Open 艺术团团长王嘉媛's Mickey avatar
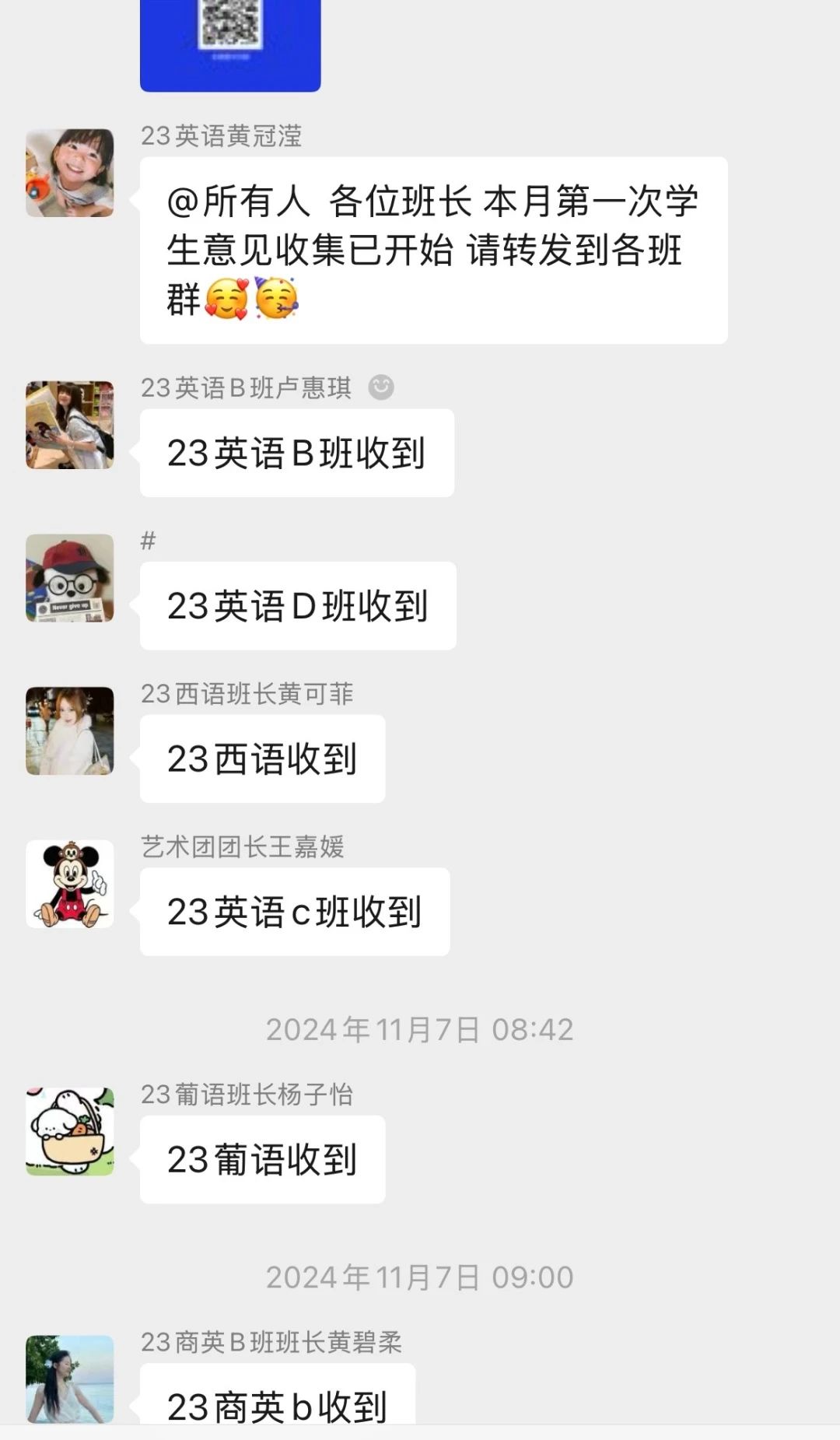 pyautogui.click(x=70, y=884)
